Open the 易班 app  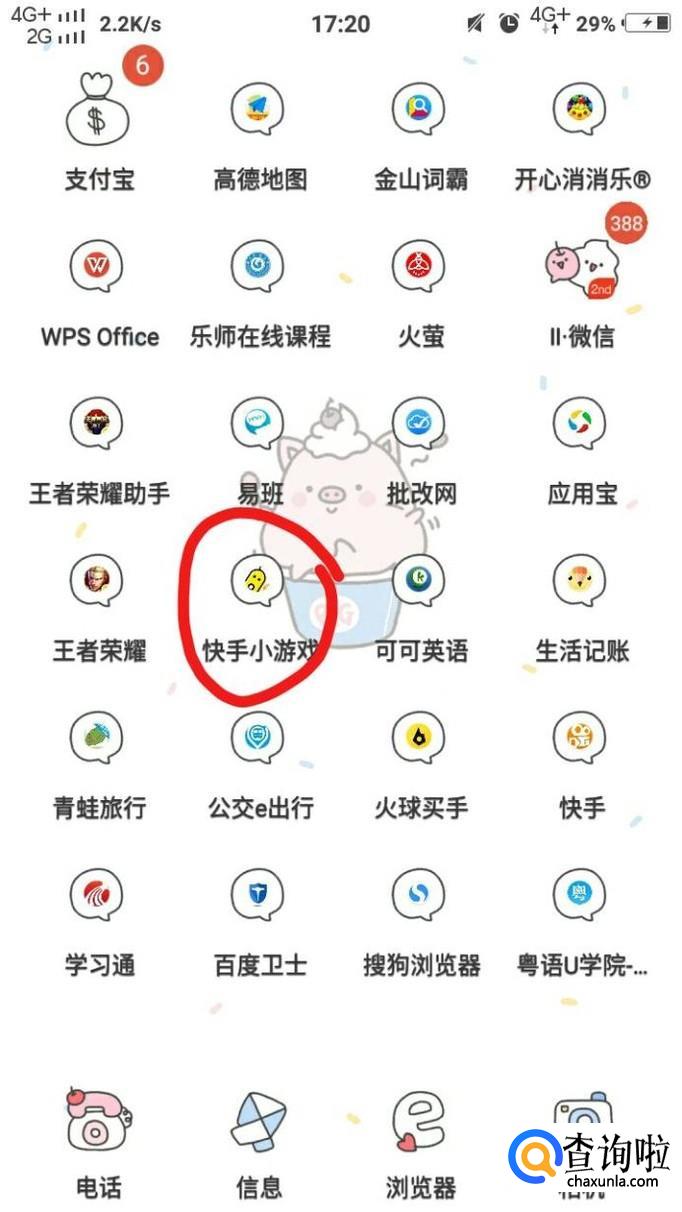tap(259, 424)
